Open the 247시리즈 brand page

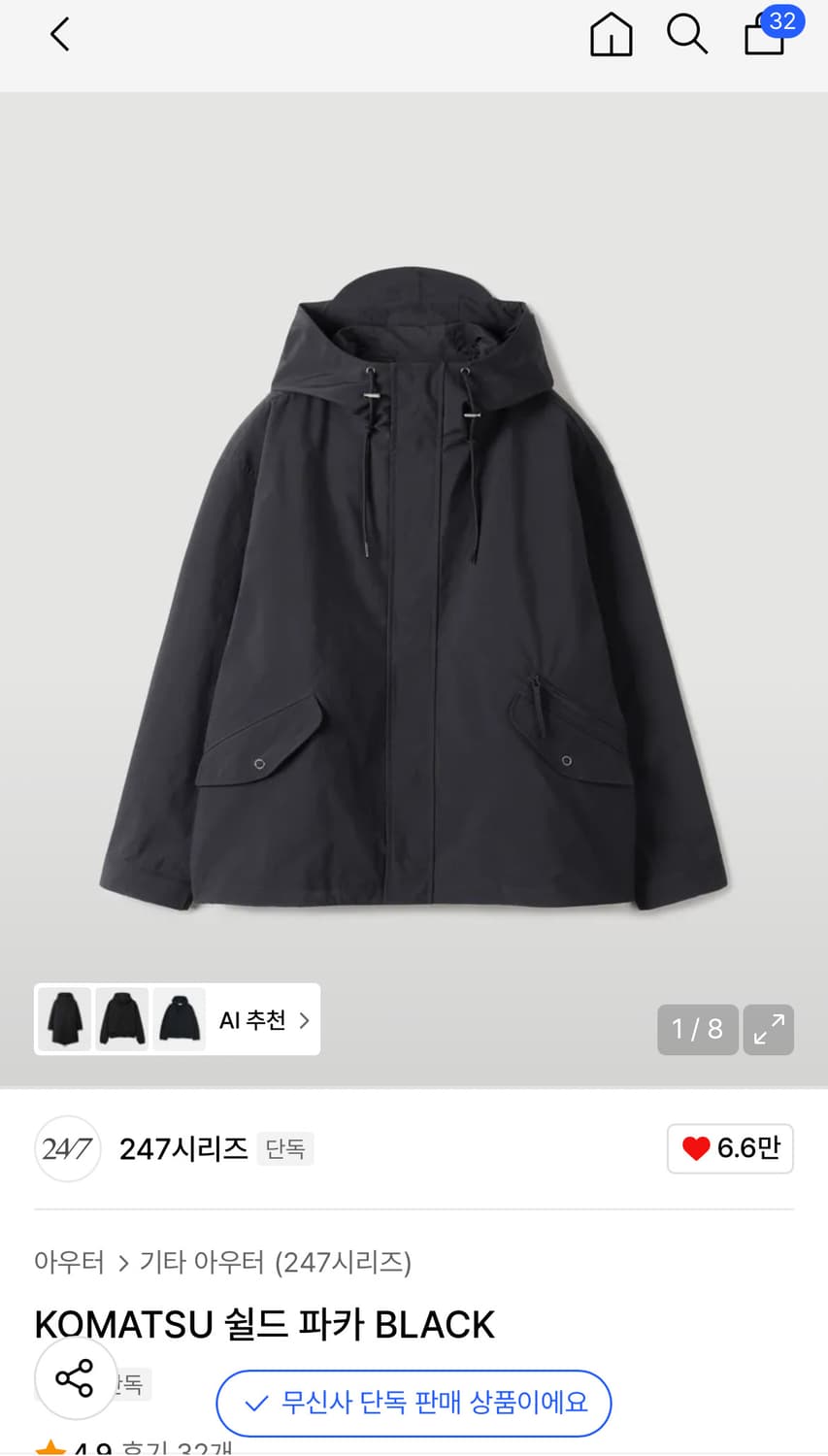pyautogui.click(x=182, y=1149)
